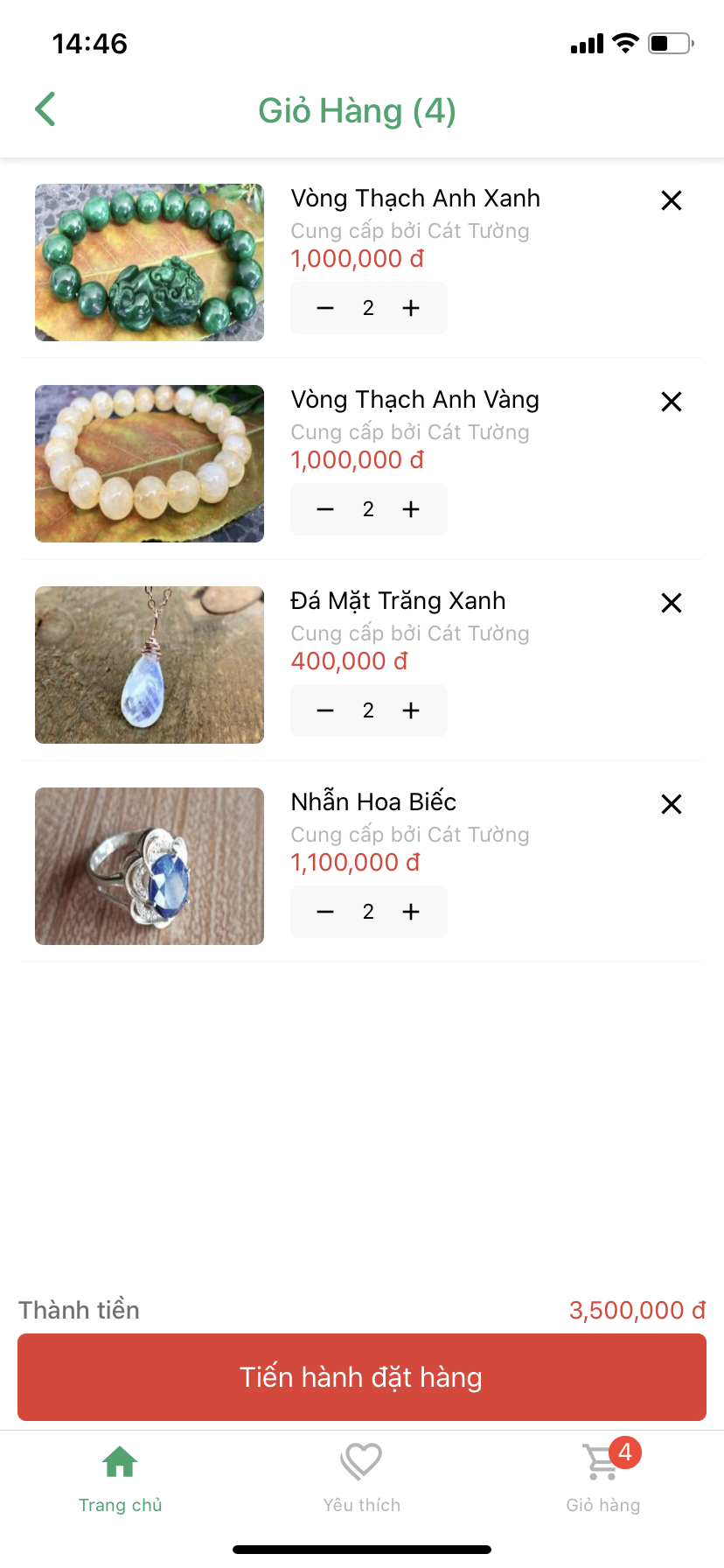724x1568 pixels.
Task: Open the Đá Mặt Trăng Xanh pendant photo
Action: [x=150, y=665]
